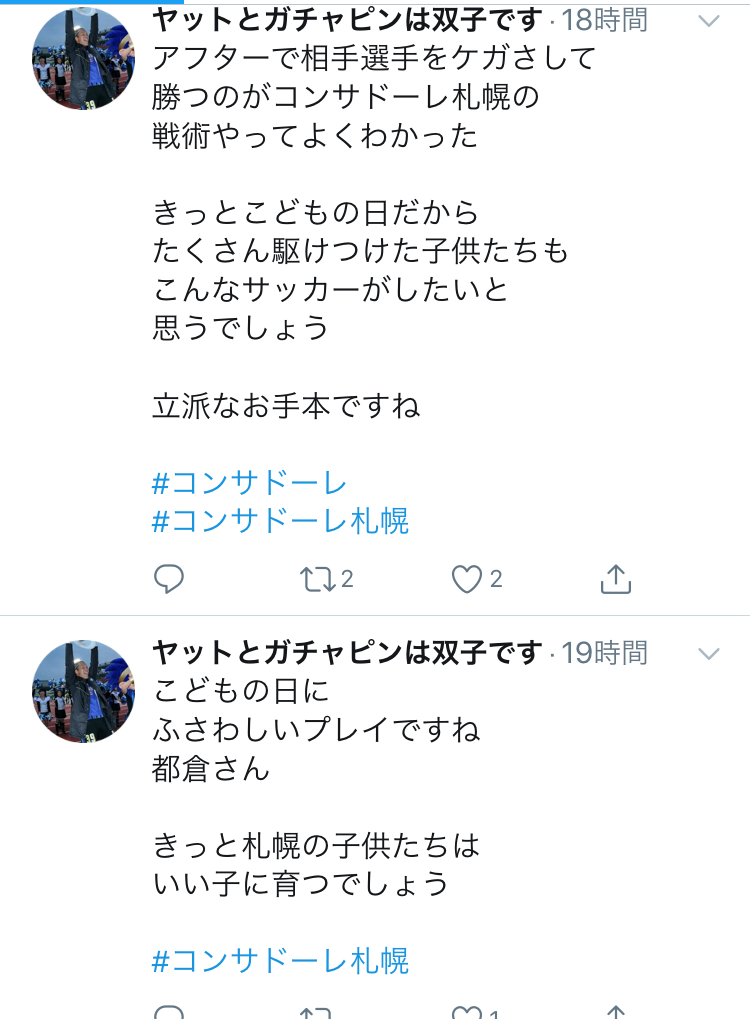Reply to the tweet posted 18時間 ago
Viewport: 750px width, 1019px height.
(x=169, y=579)
